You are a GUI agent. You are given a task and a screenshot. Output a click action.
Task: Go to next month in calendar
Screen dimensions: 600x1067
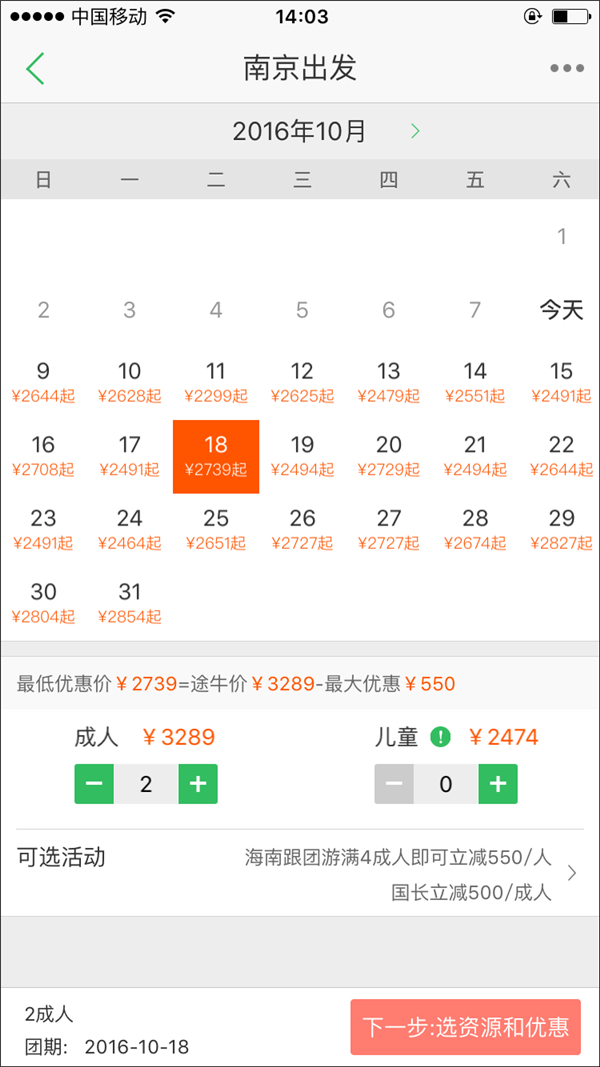coord(415,131)
